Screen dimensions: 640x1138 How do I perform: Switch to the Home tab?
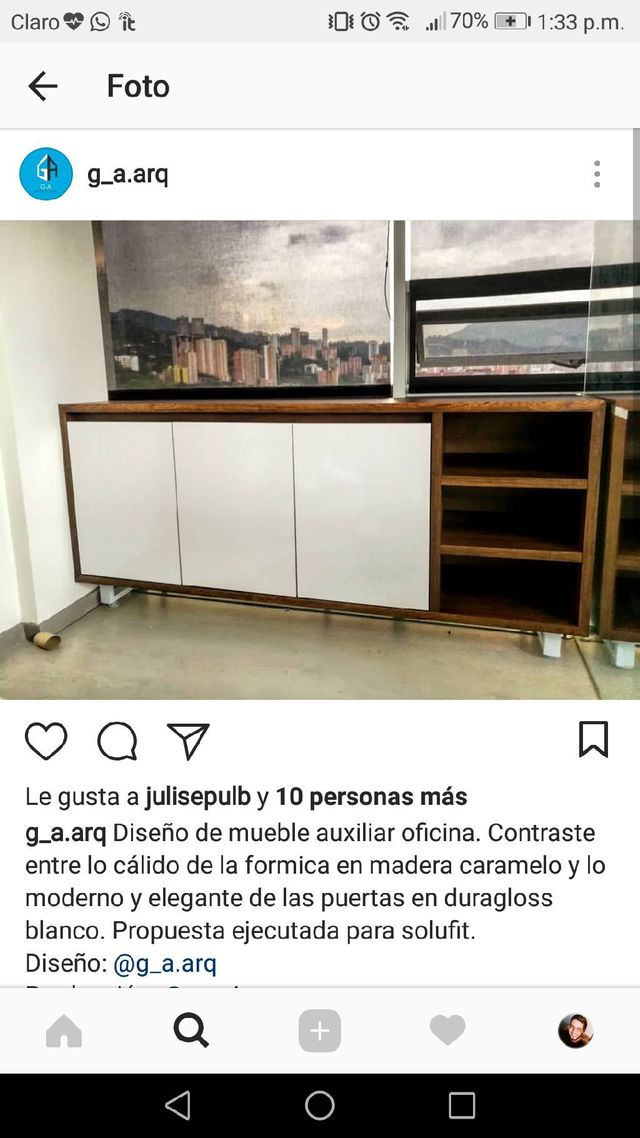(x=64, y=1031)
